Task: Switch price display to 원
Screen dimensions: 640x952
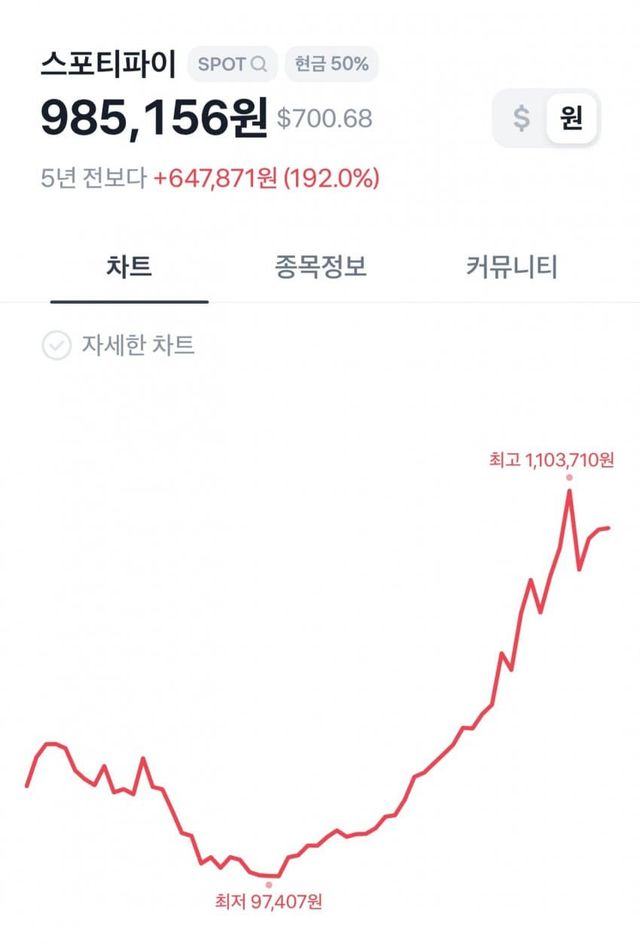Action: click(571, 118)
